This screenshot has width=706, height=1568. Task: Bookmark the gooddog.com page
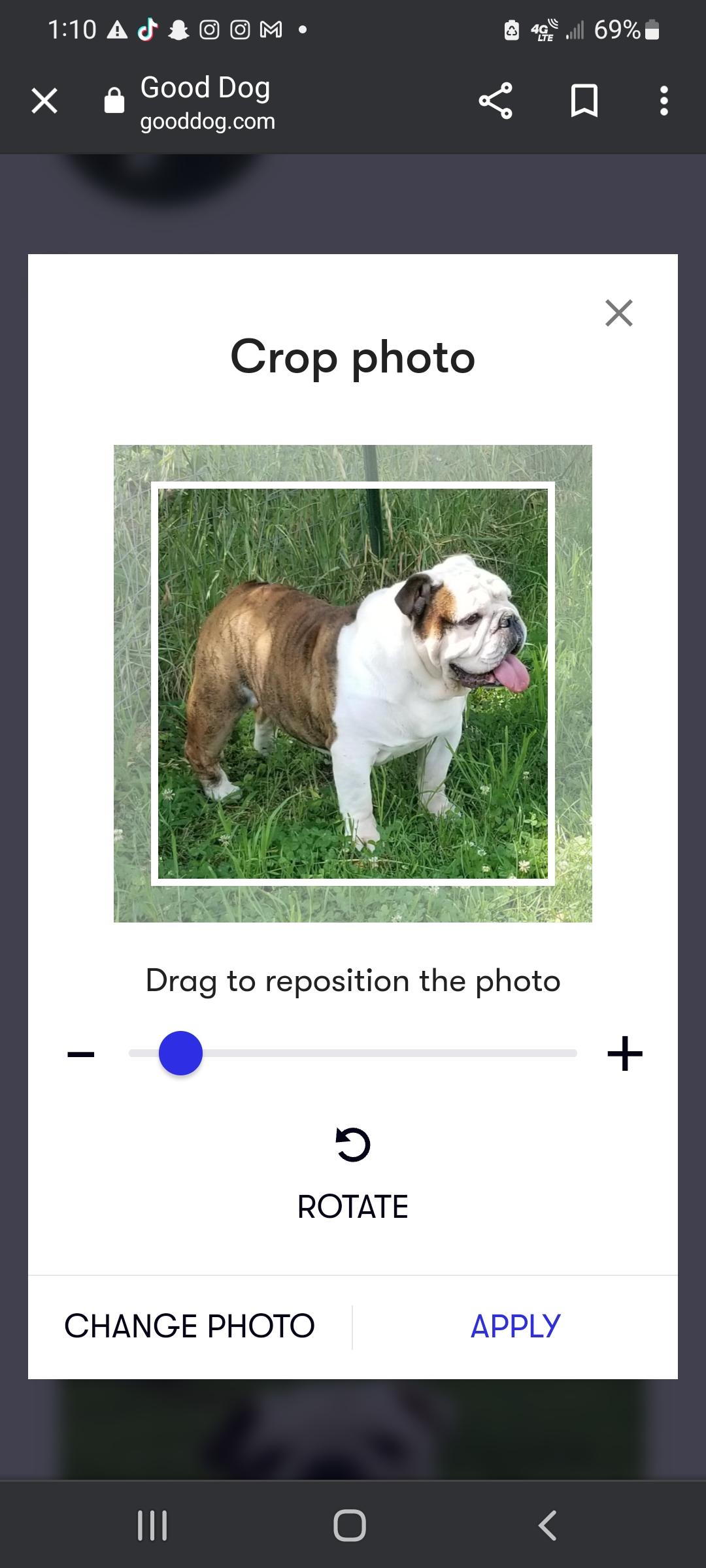584,101
